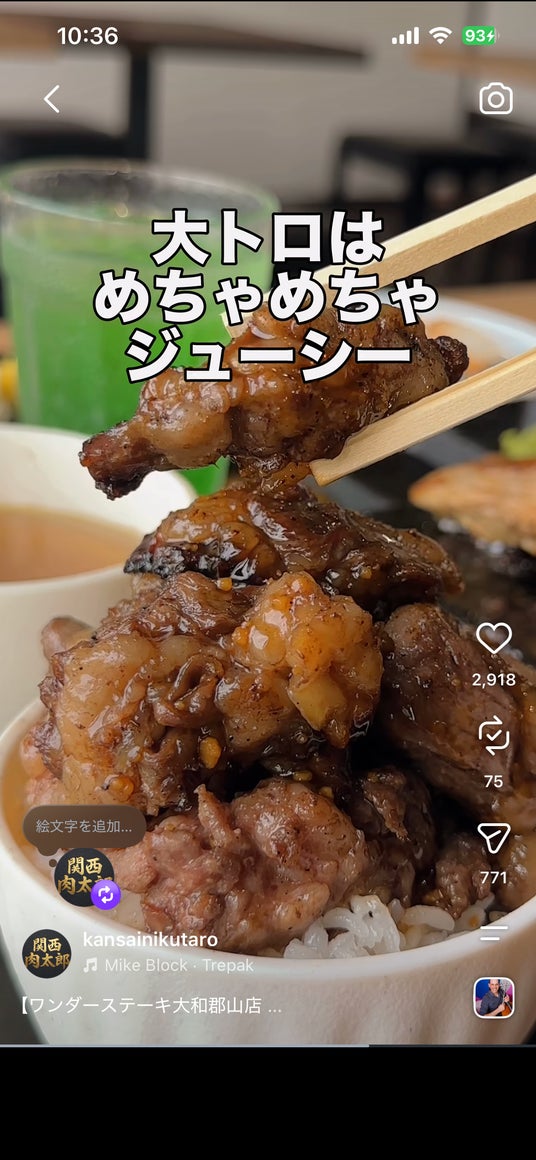Add an emoji via 絵文字を追加 bubble
This screenshot has height=1160, width=536.
click(x=84, y=826)
